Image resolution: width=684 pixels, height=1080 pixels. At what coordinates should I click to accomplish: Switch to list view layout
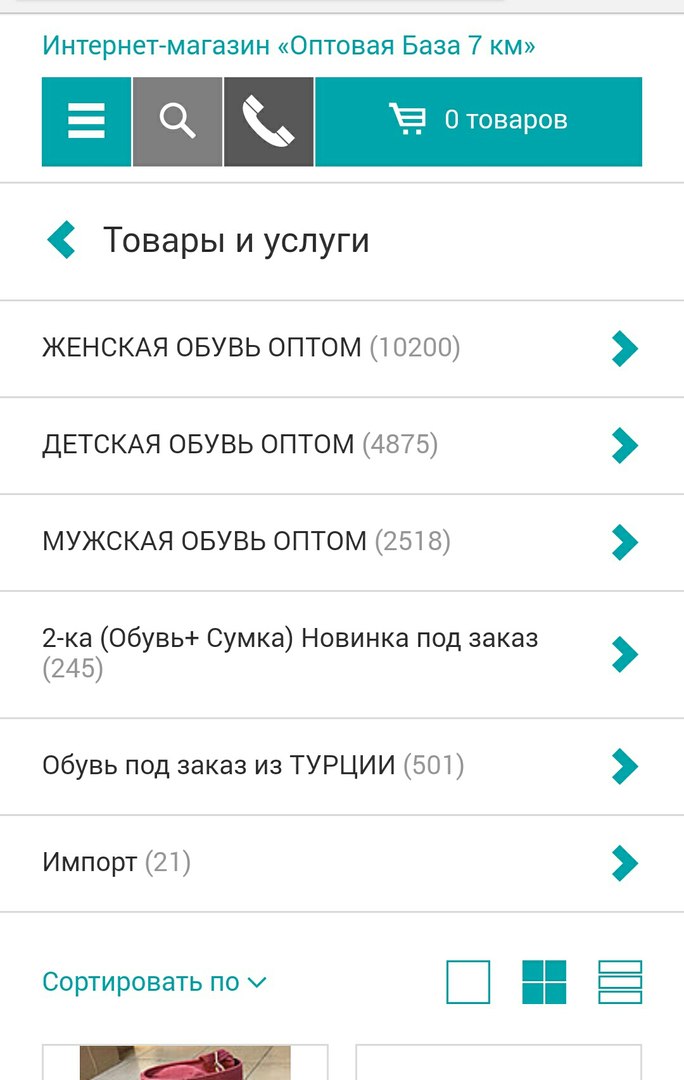coord(620,982)
